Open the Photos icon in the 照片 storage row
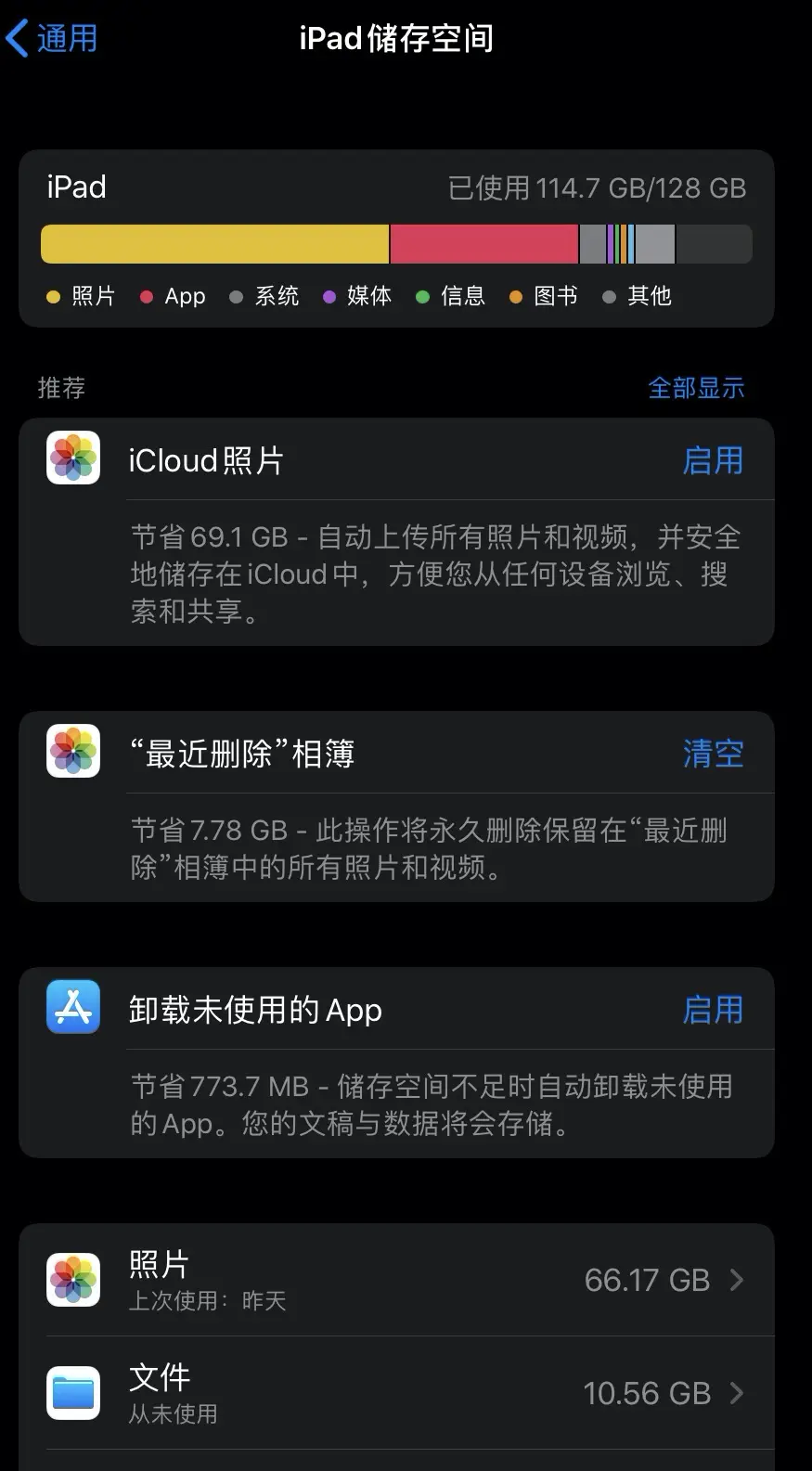Viewport: 812px width, 1471px height. (x=72, y=1279)
